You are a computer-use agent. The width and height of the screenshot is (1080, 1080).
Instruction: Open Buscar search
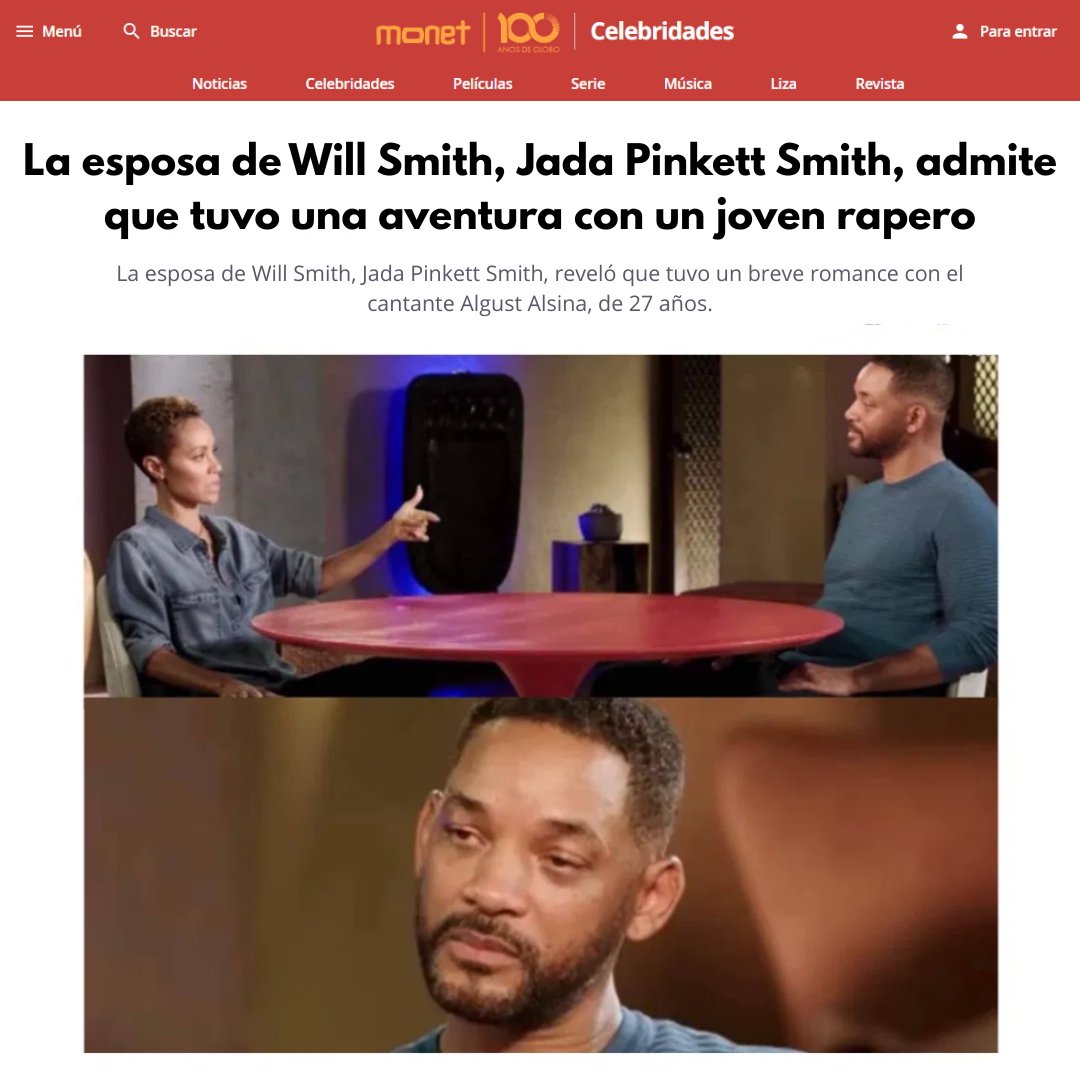coord(160,32)
